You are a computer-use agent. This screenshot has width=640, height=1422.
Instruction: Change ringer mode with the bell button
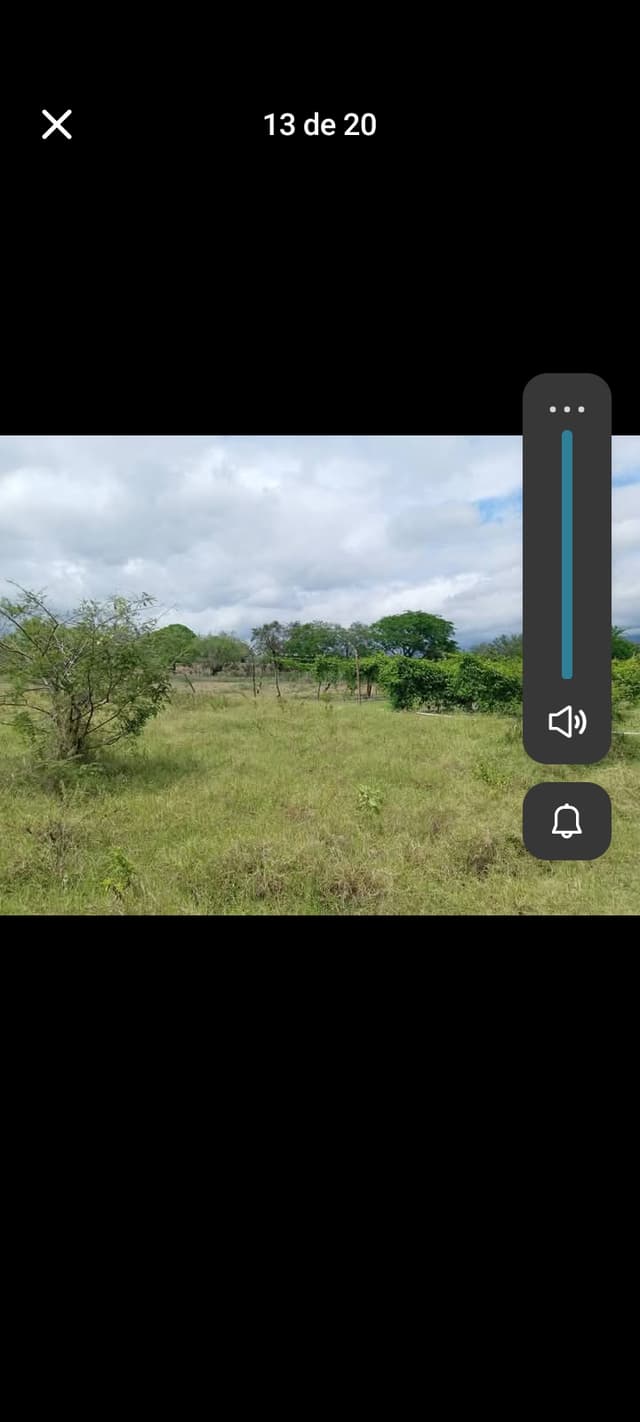pyautogui.click(x=567, y=821)
